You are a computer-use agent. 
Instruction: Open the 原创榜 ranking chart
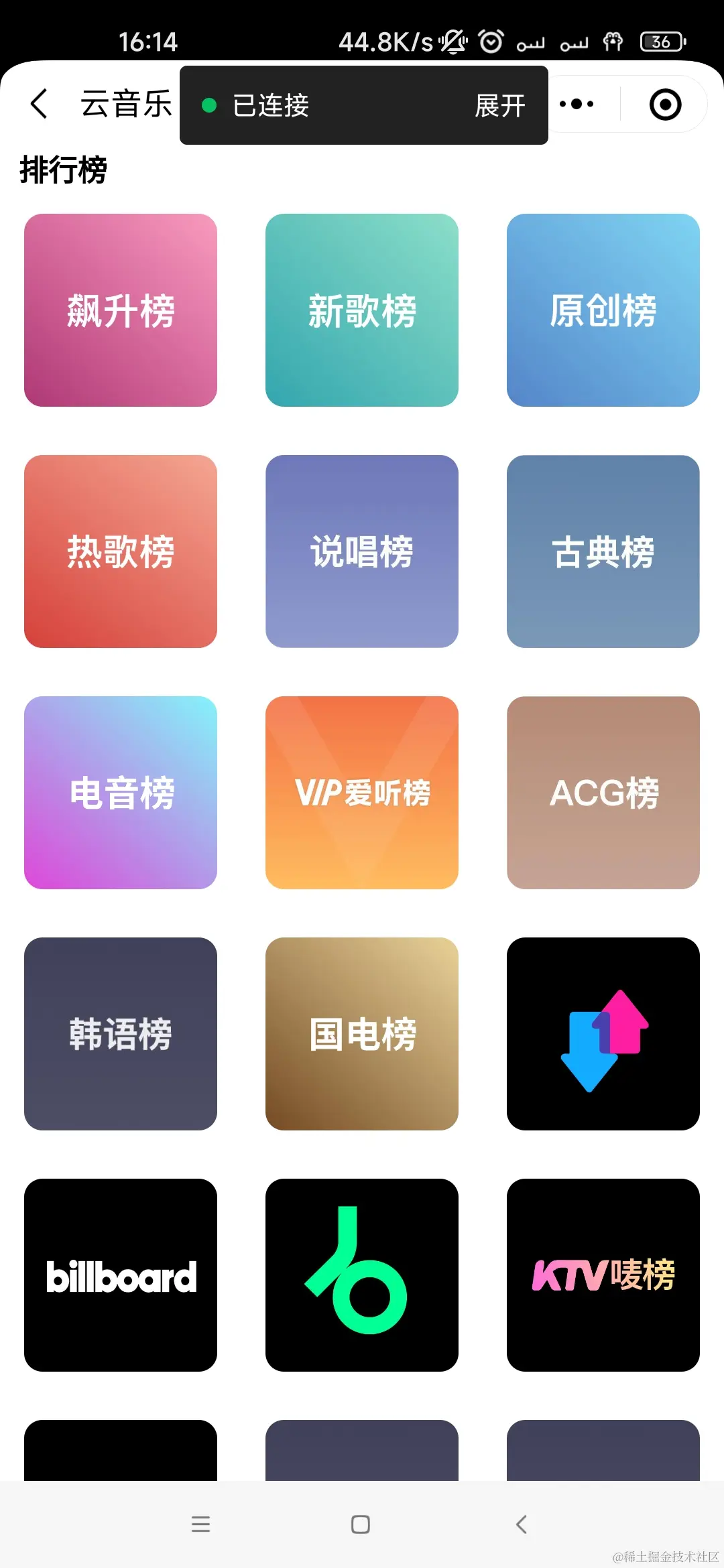click(602, 308)
